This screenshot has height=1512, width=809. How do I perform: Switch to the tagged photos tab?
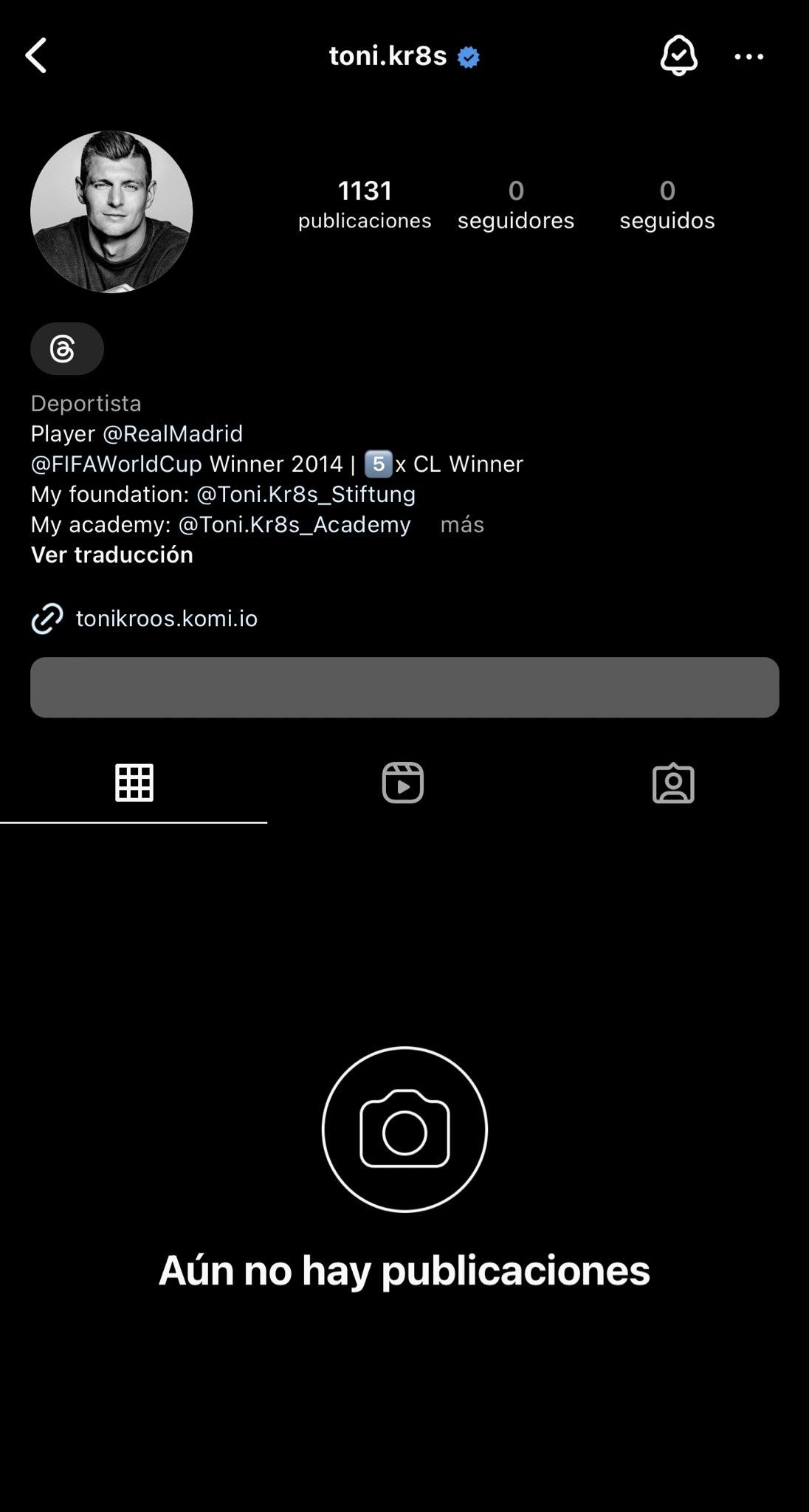click(673, 783)
